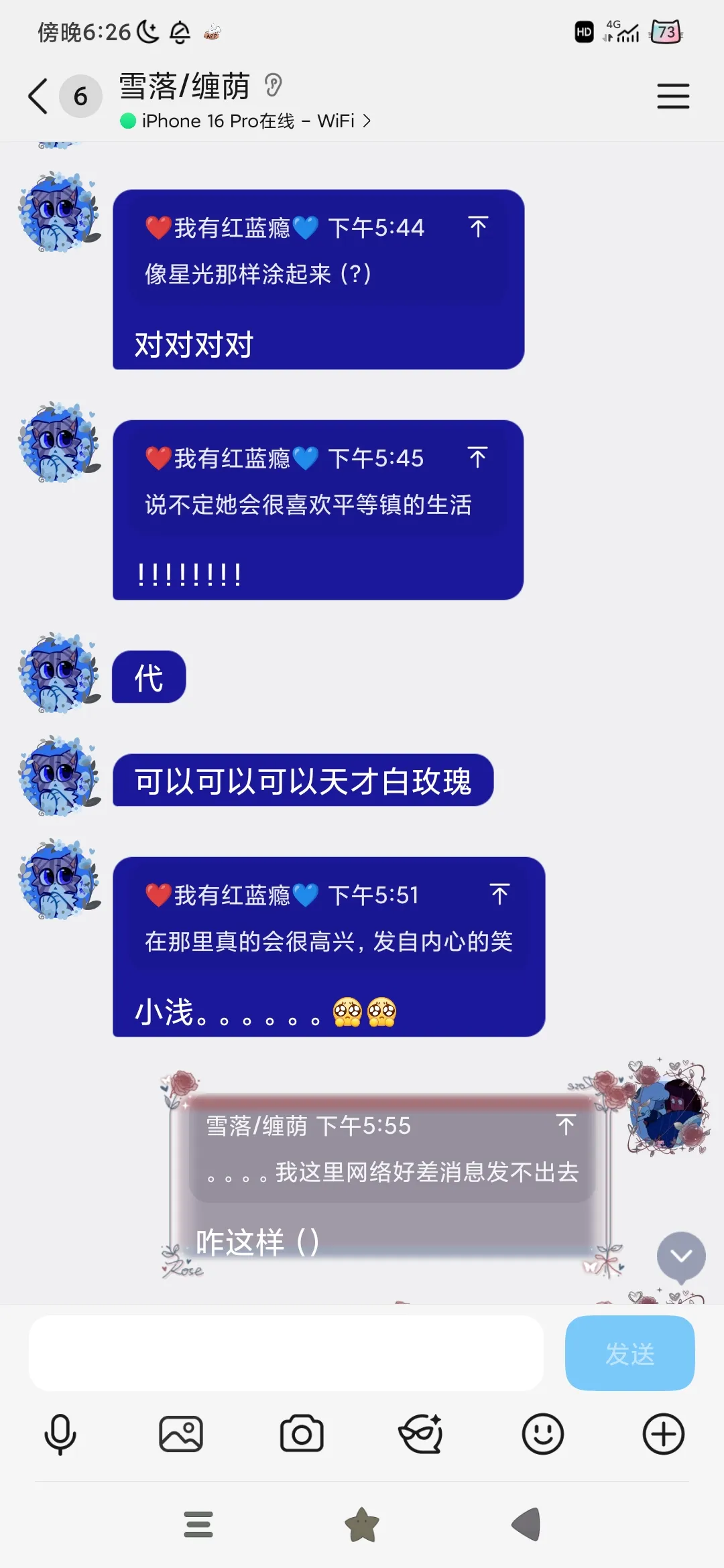This screenshot has height=1568, width=724.
Task: Open the profile of the 代 message sender
Action: (59, 673)
